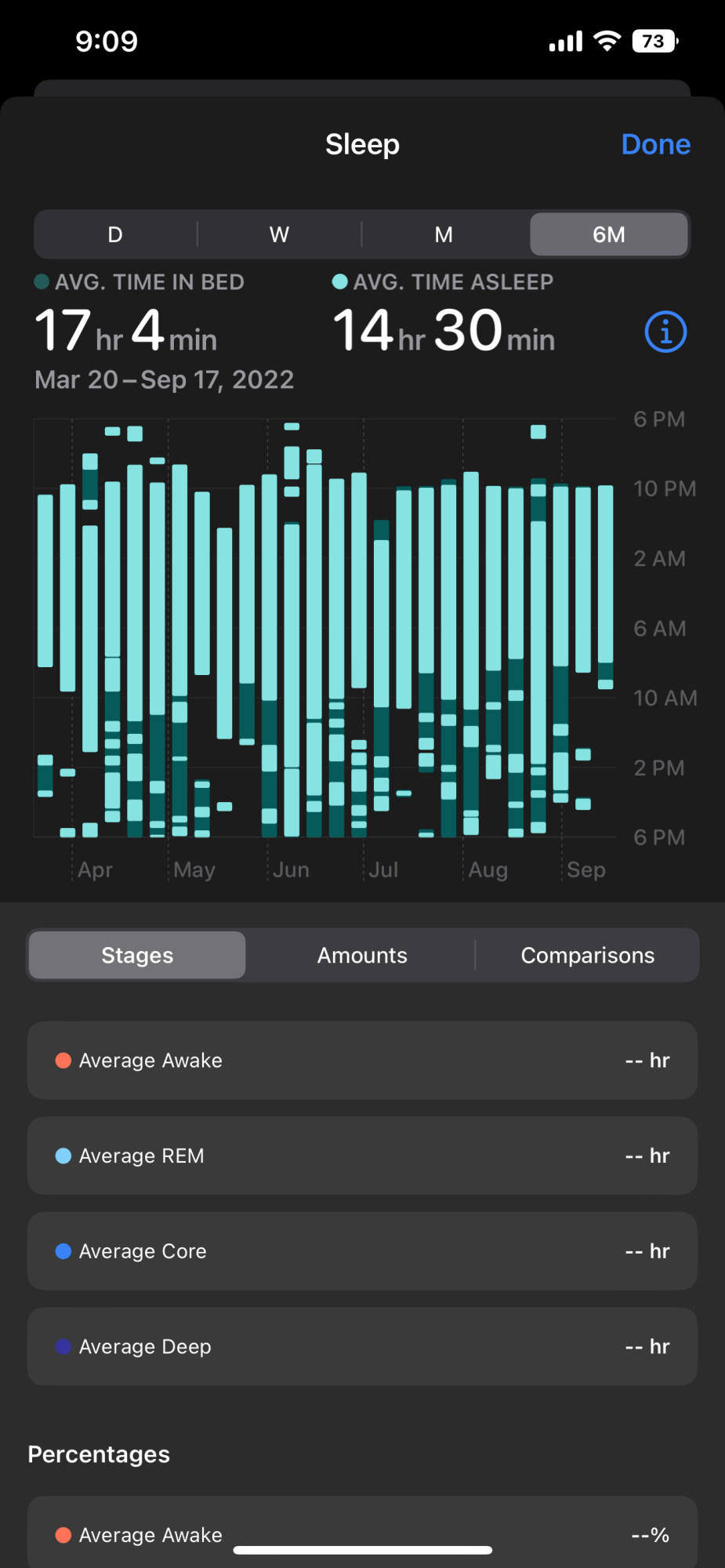
Task: Select the Average Deep row
Action: pyautogui.click(x=362, y=1346)
